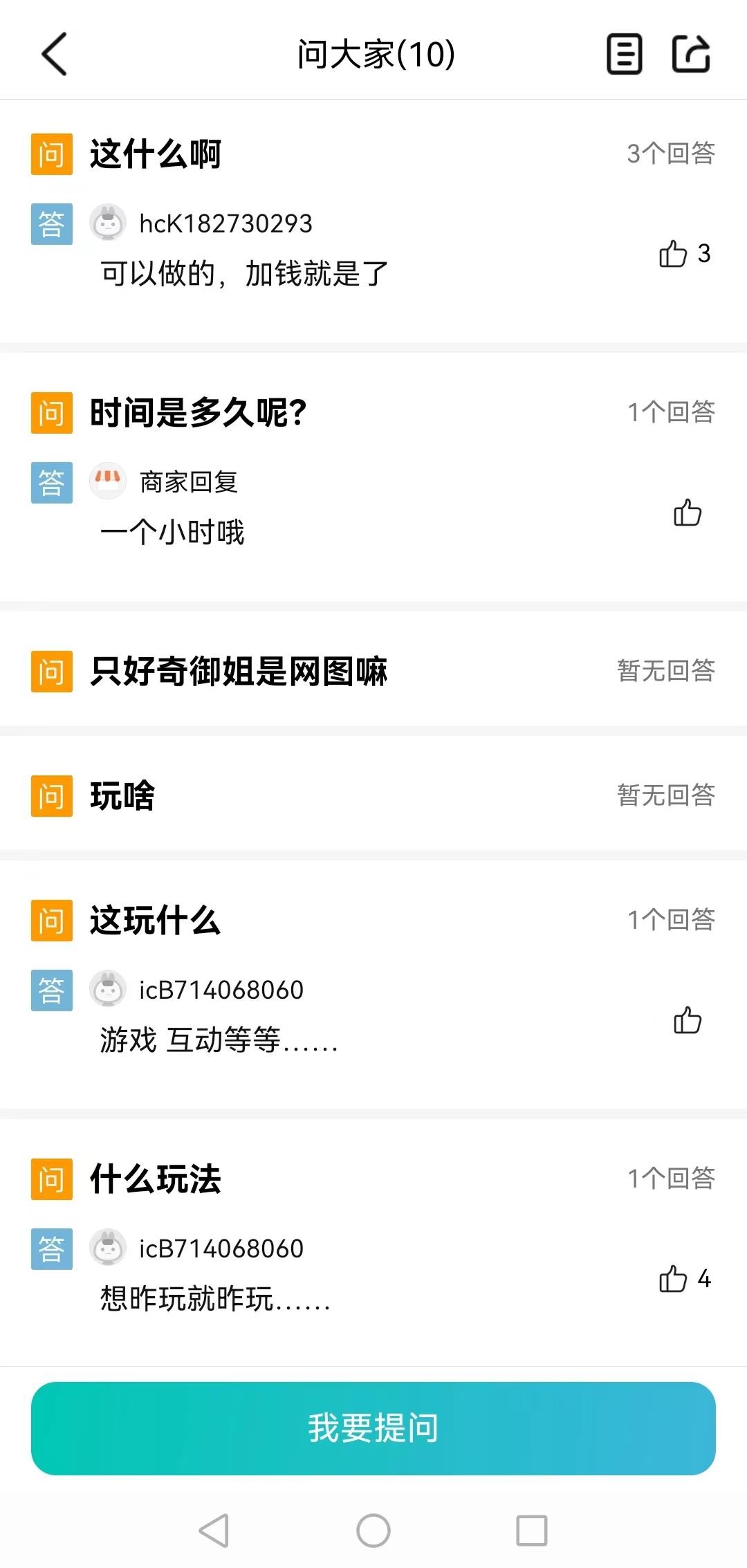Image resolution: width=747 pixels, height=1568 pixels.
Task: Open the question 什么玩法
Action: click(x=156, y=1179)
